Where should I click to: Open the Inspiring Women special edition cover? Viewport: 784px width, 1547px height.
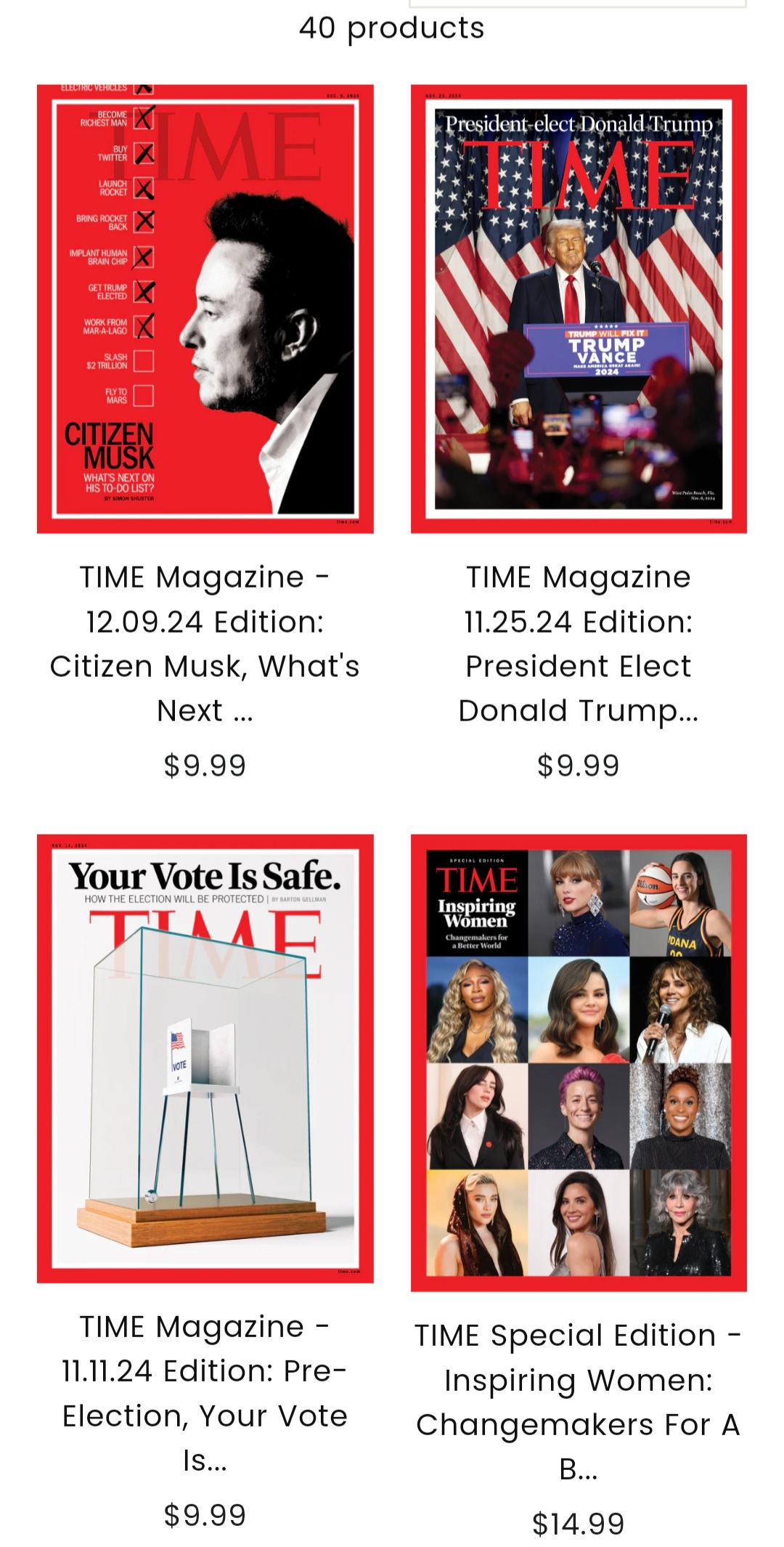coord(579,1062)
